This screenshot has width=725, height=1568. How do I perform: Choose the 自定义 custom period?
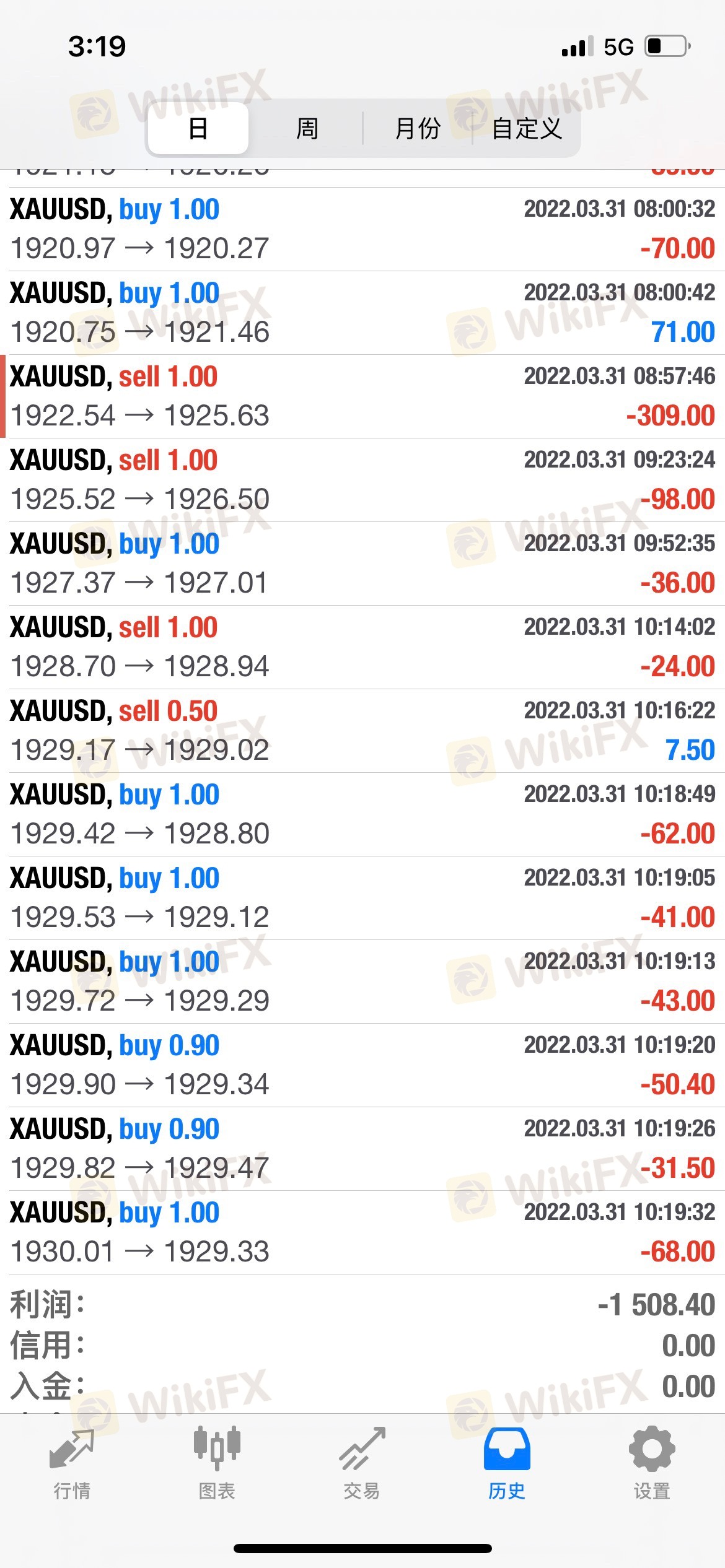point(527,128)
